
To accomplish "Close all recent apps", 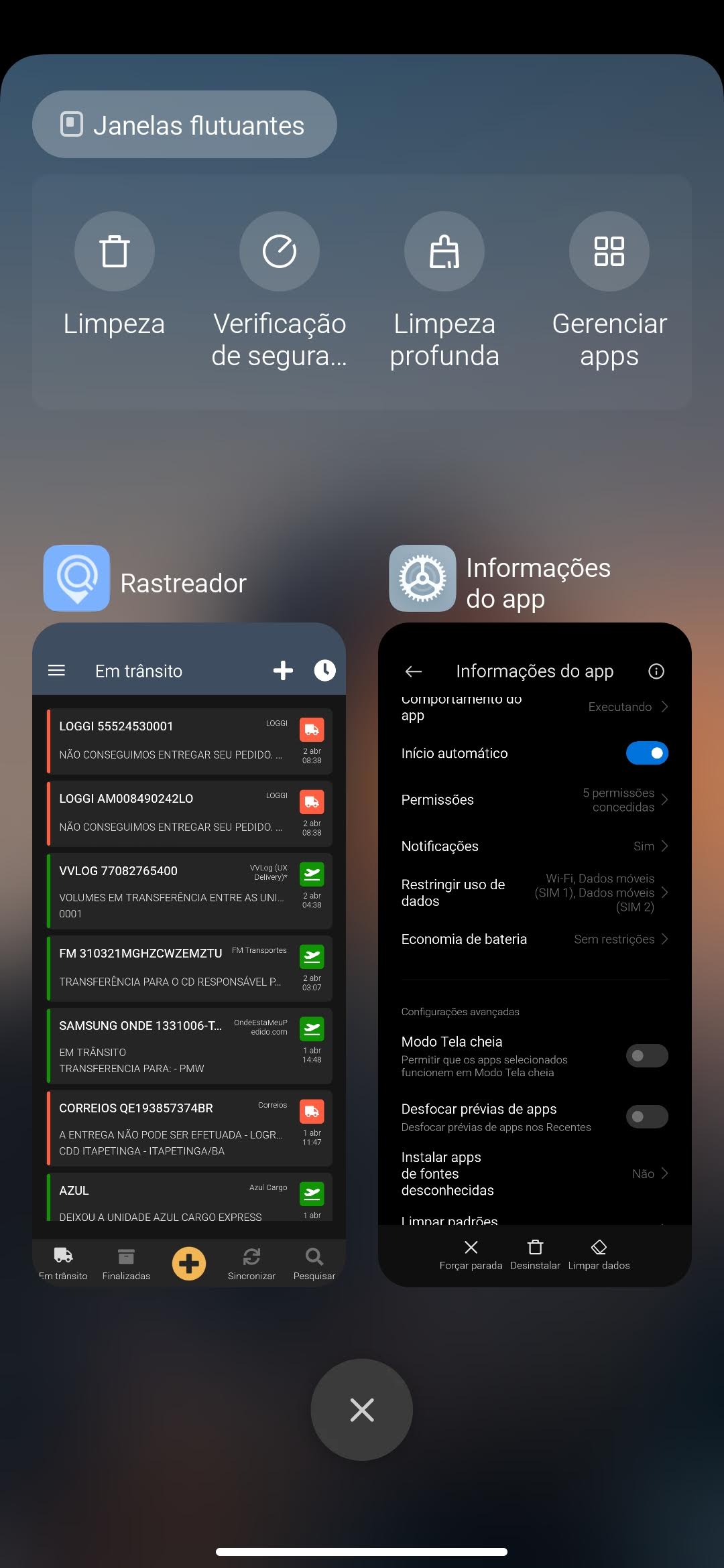I will [x=361, y=1409].
